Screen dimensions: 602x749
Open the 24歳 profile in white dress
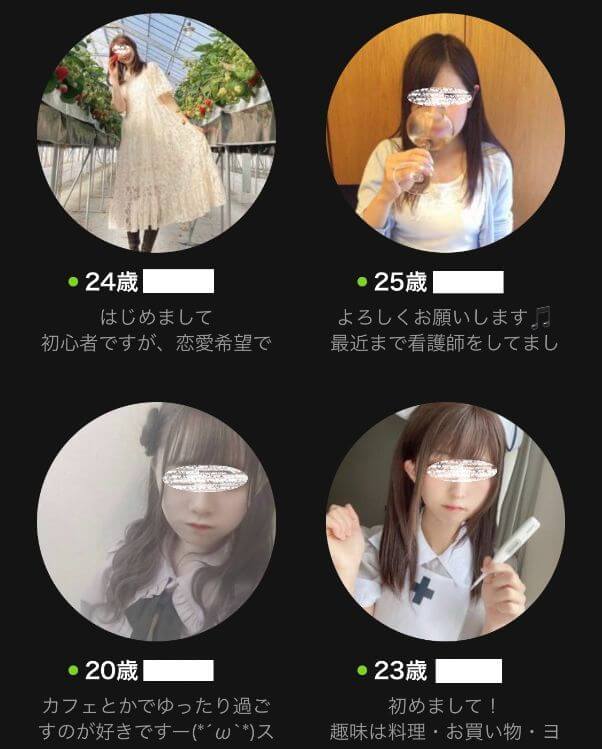[155, 132]
